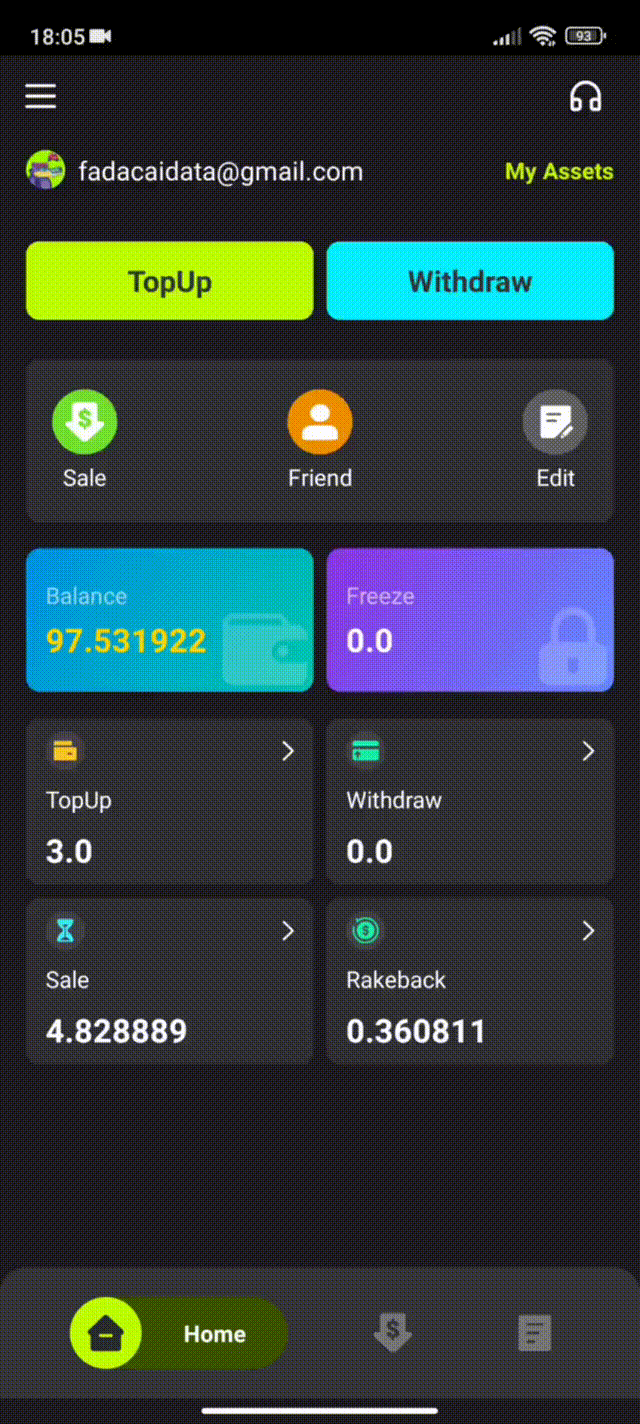Viewport: 640px width, 1424px height.
Task: Switch to the Home tab
Action: click(x=178, y=1333)
